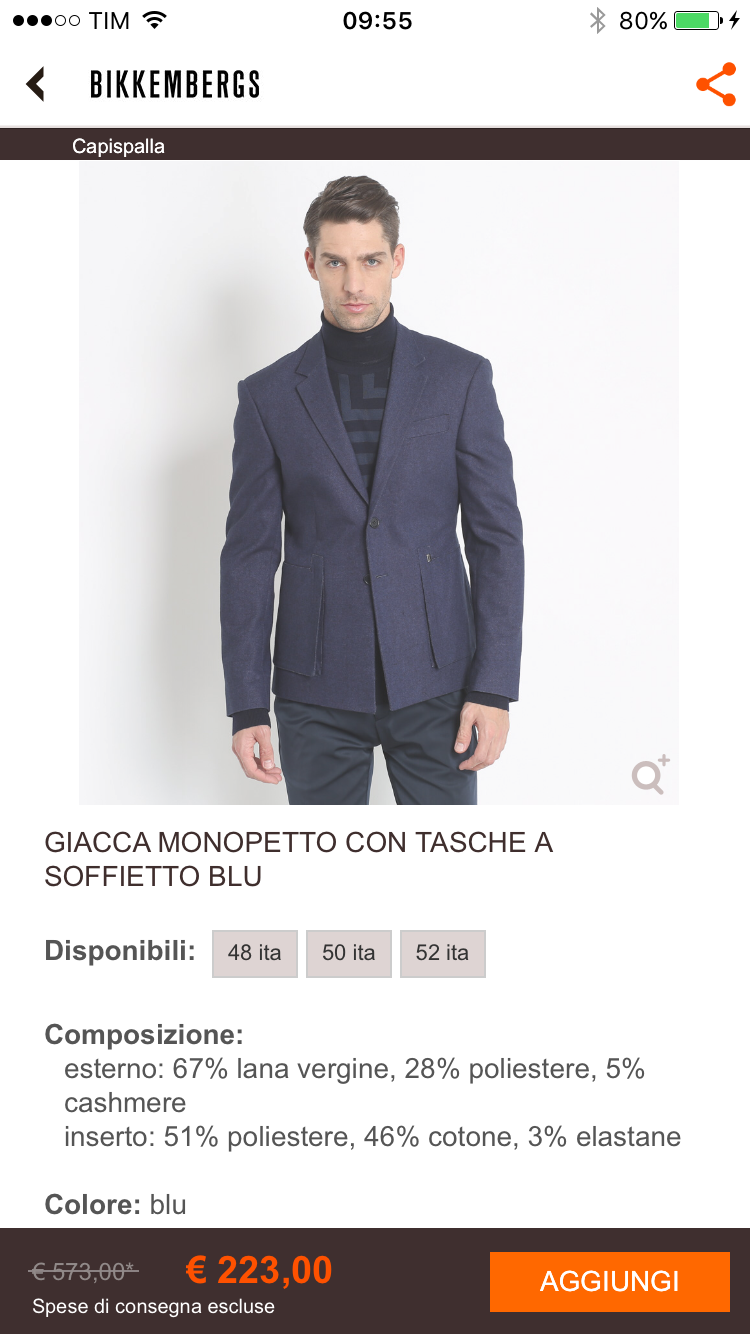Share this Bikkembergs jacket
The width and height of the screenshot is (750, 1334).
click(x=715, y=85)
